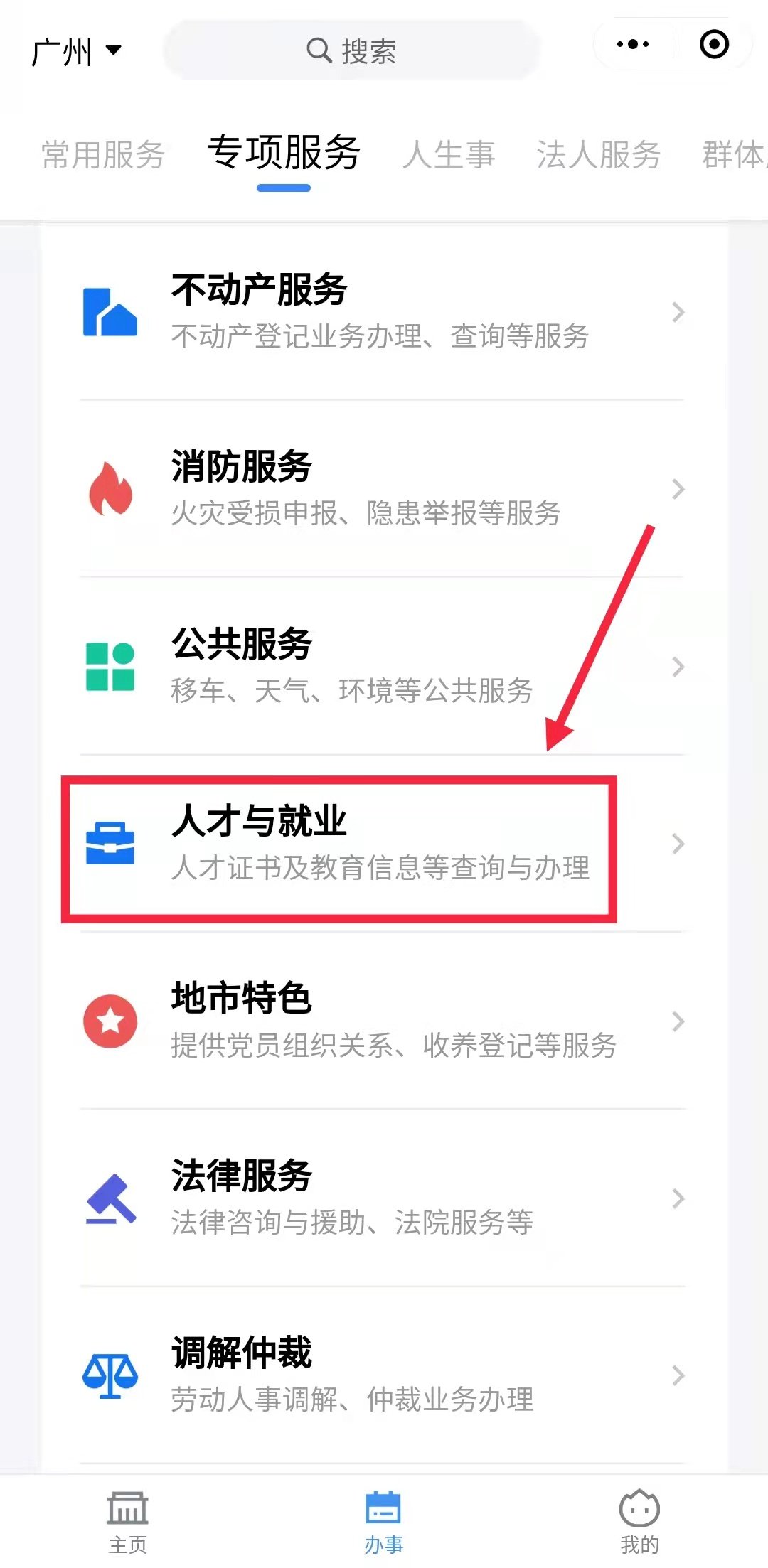
Task: Tap the 搜索 search box
Action: pos(351,50)
